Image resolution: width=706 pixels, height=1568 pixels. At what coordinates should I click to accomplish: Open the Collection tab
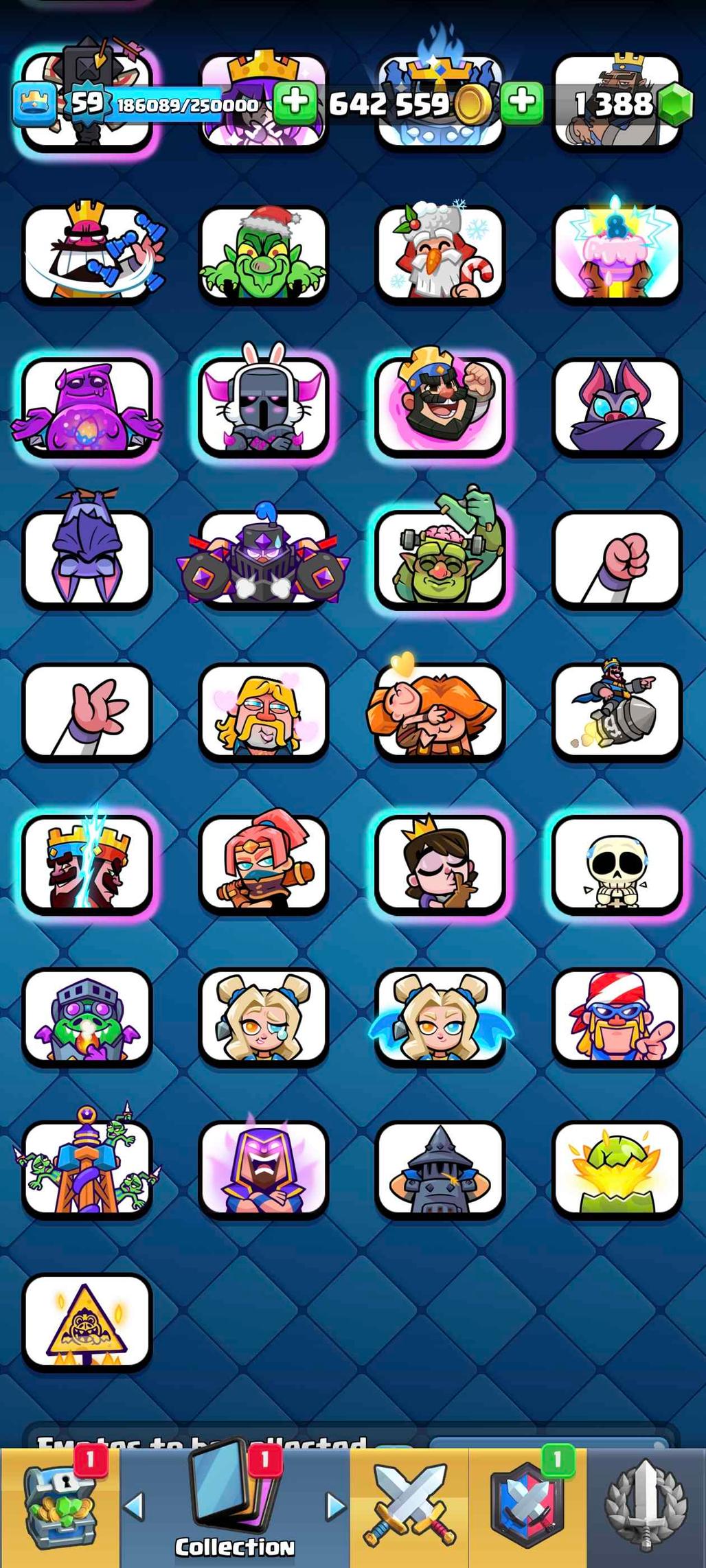[x=234, y=1507]
